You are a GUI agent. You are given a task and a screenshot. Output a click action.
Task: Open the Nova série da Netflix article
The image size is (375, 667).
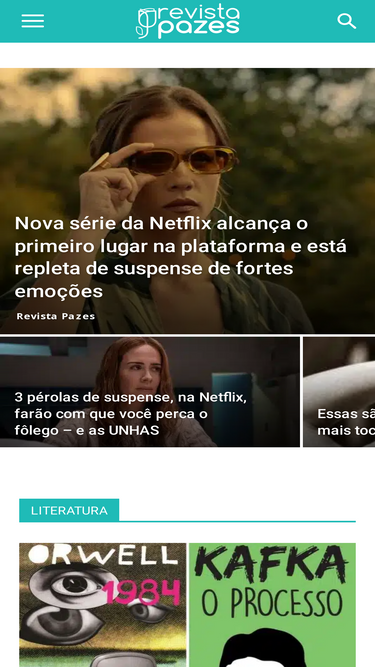181,257
